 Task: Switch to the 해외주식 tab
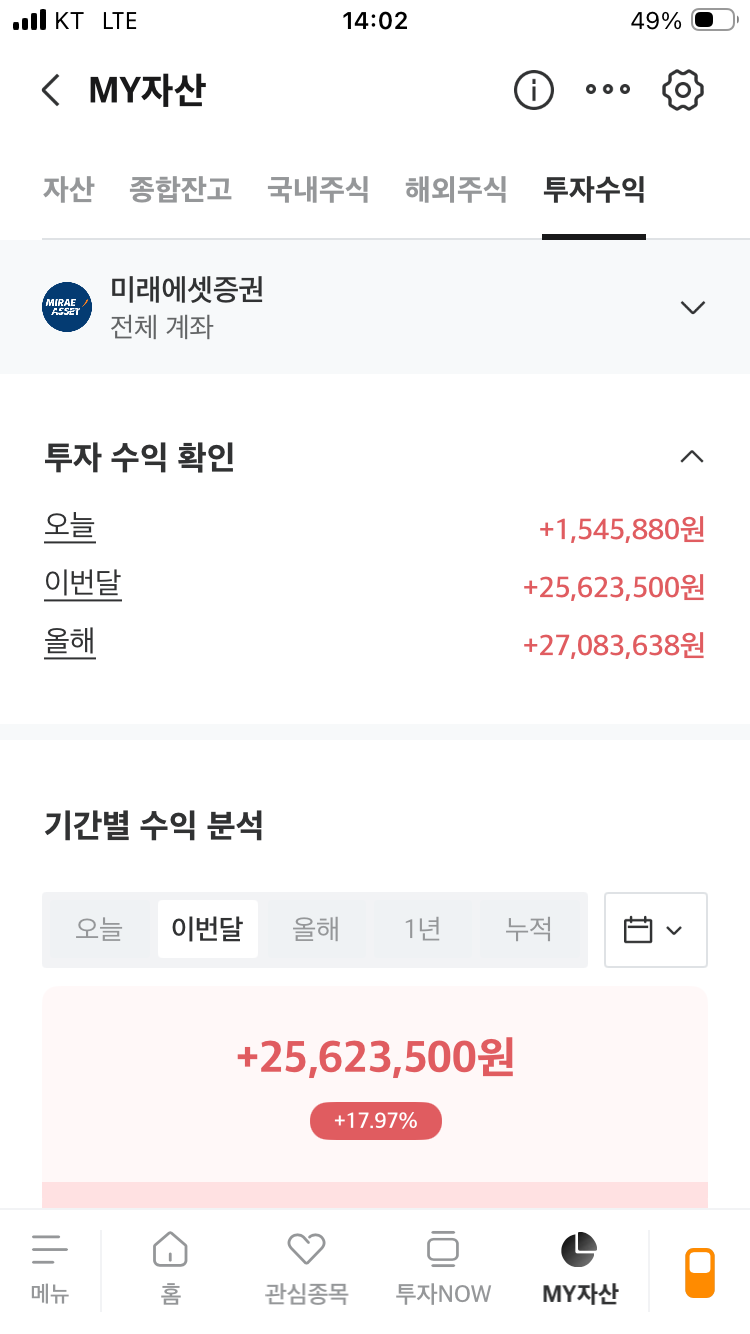coord(456,189)
